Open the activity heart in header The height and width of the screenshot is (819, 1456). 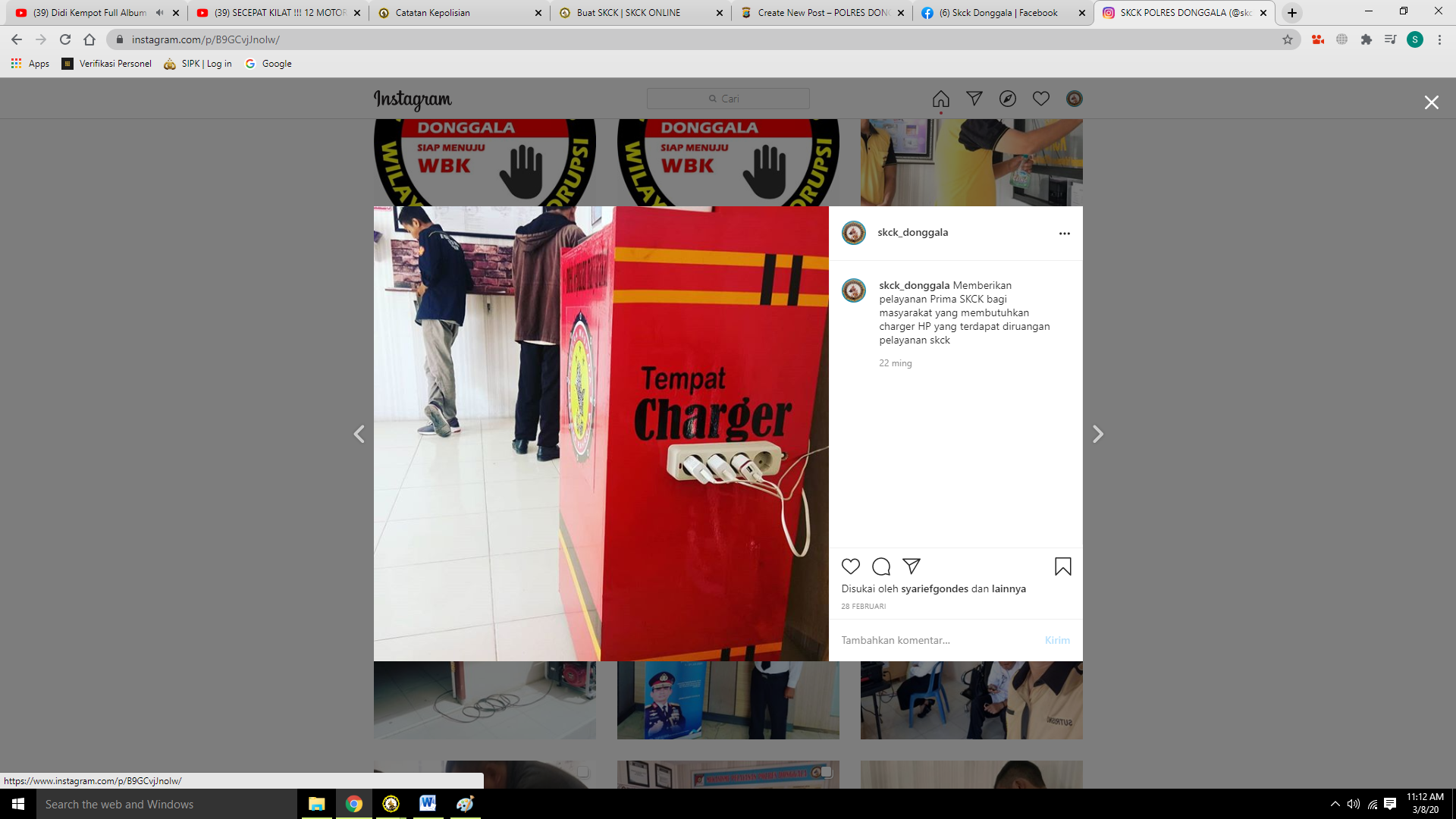[1040, 99]
